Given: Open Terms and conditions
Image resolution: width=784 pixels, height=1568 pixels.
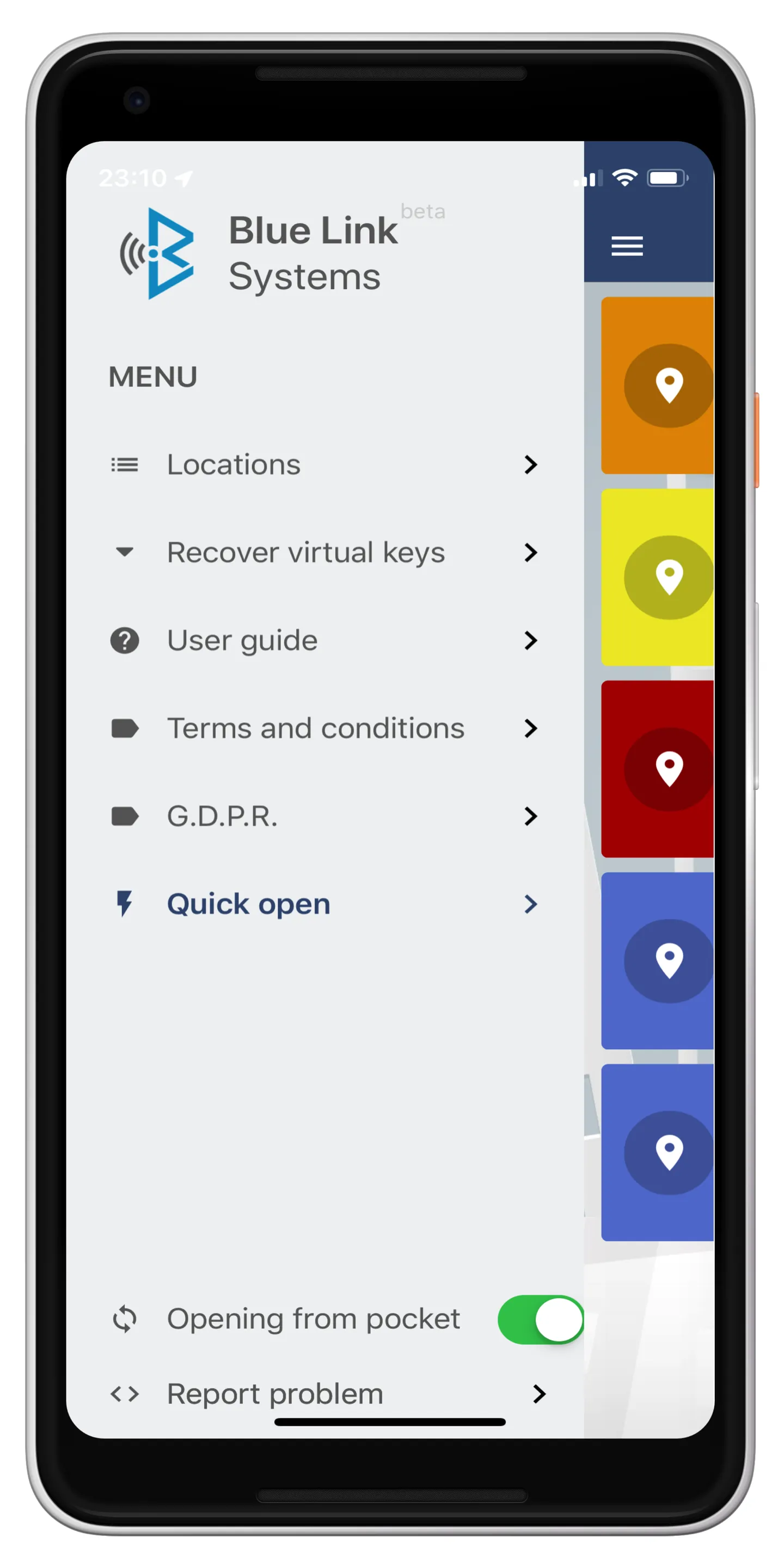Looking at the screenshot, I should (323, 728).
